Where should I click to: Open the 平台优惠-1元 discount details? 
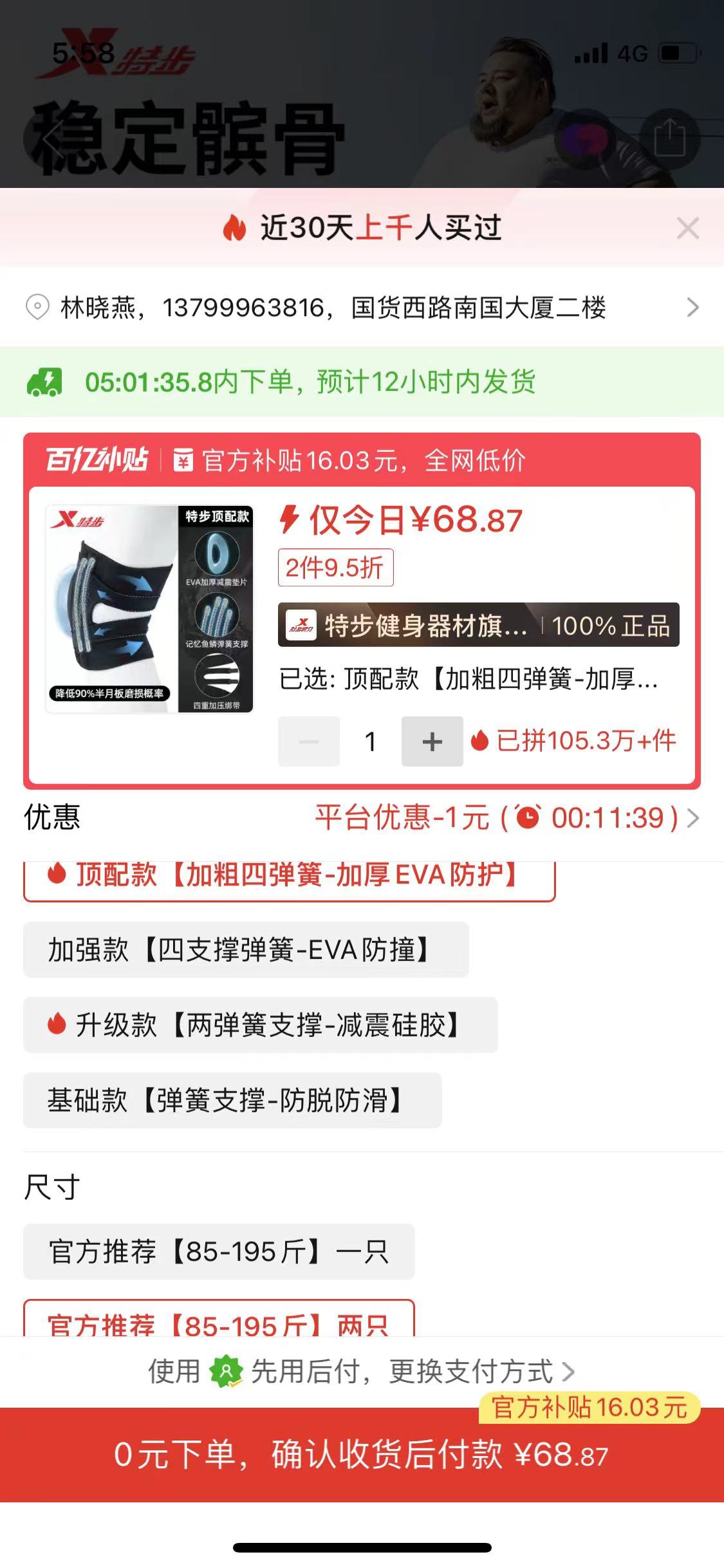(506, 818)
